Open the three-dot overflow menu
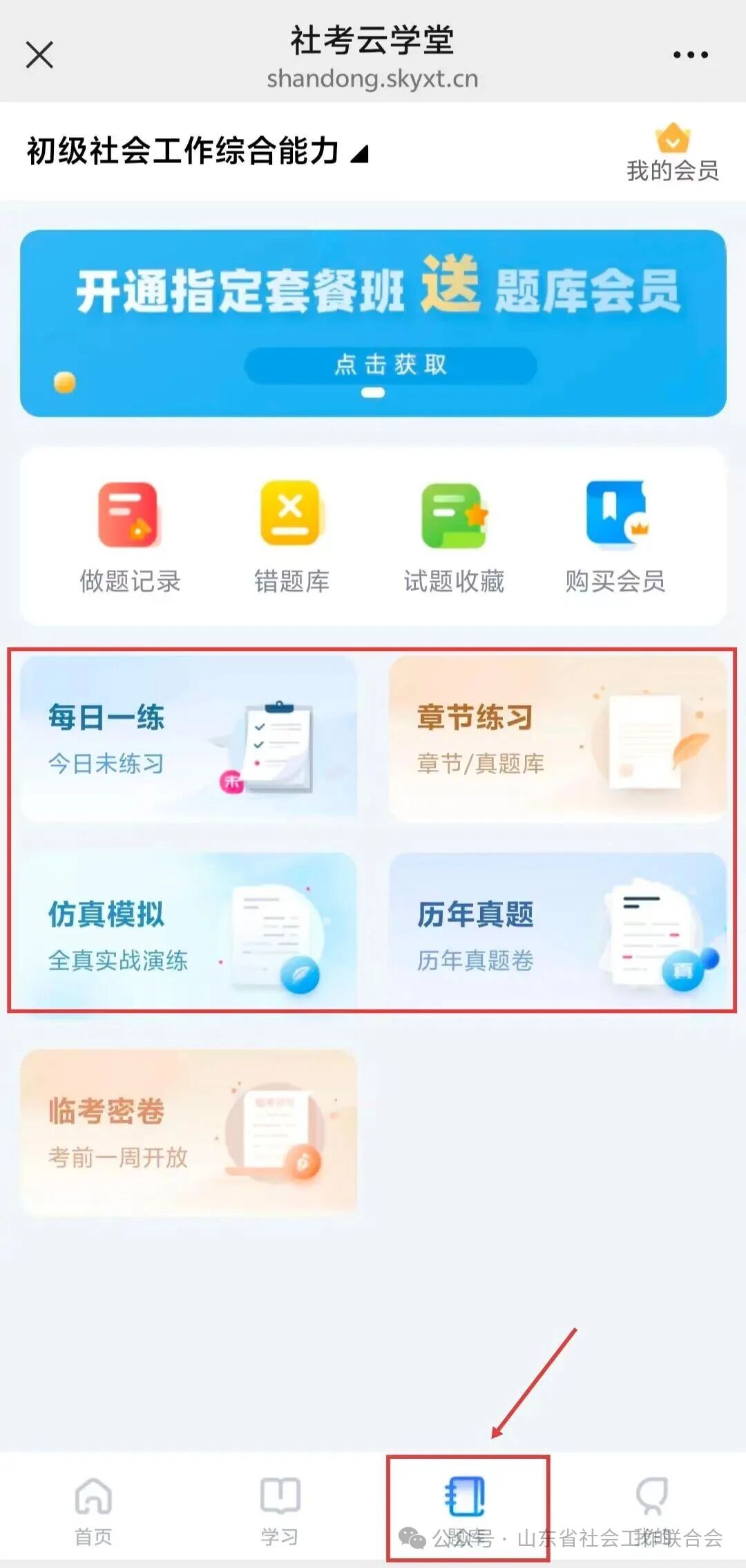This screenshot has width=746, height=1568. 690,55
